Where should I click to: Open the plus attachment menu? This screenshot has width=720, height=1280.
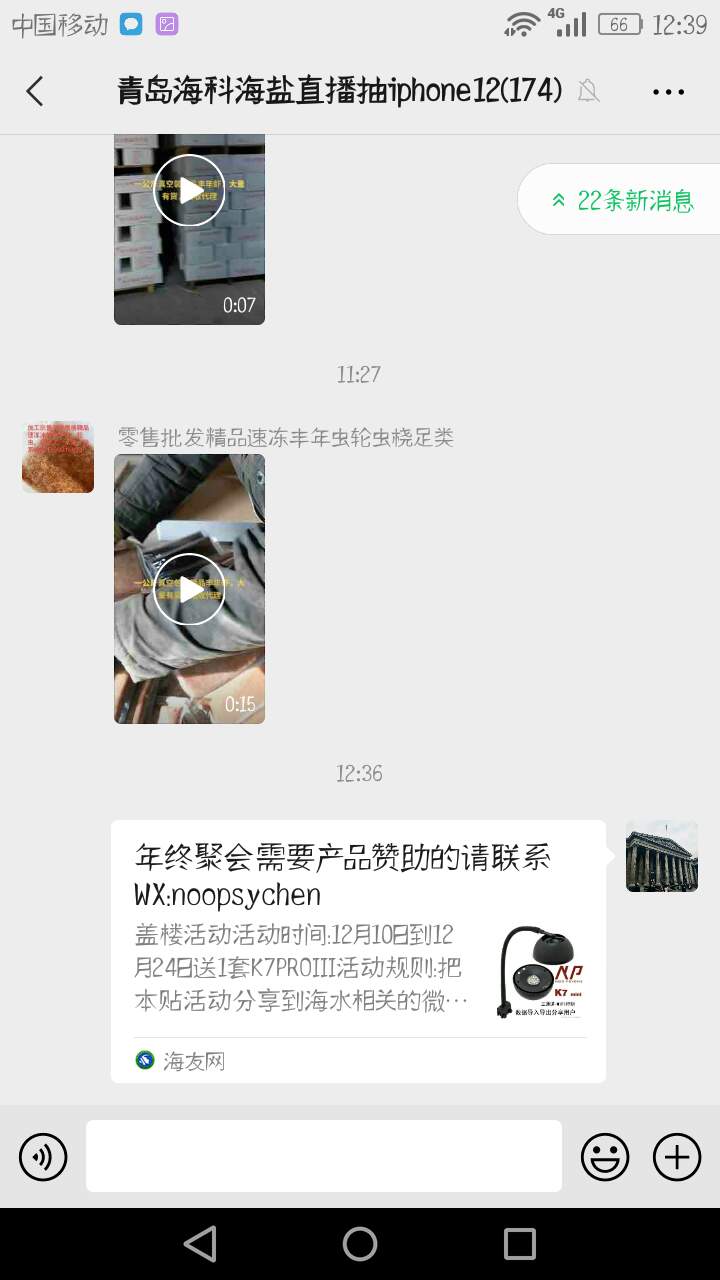[x=677, y=1157]
